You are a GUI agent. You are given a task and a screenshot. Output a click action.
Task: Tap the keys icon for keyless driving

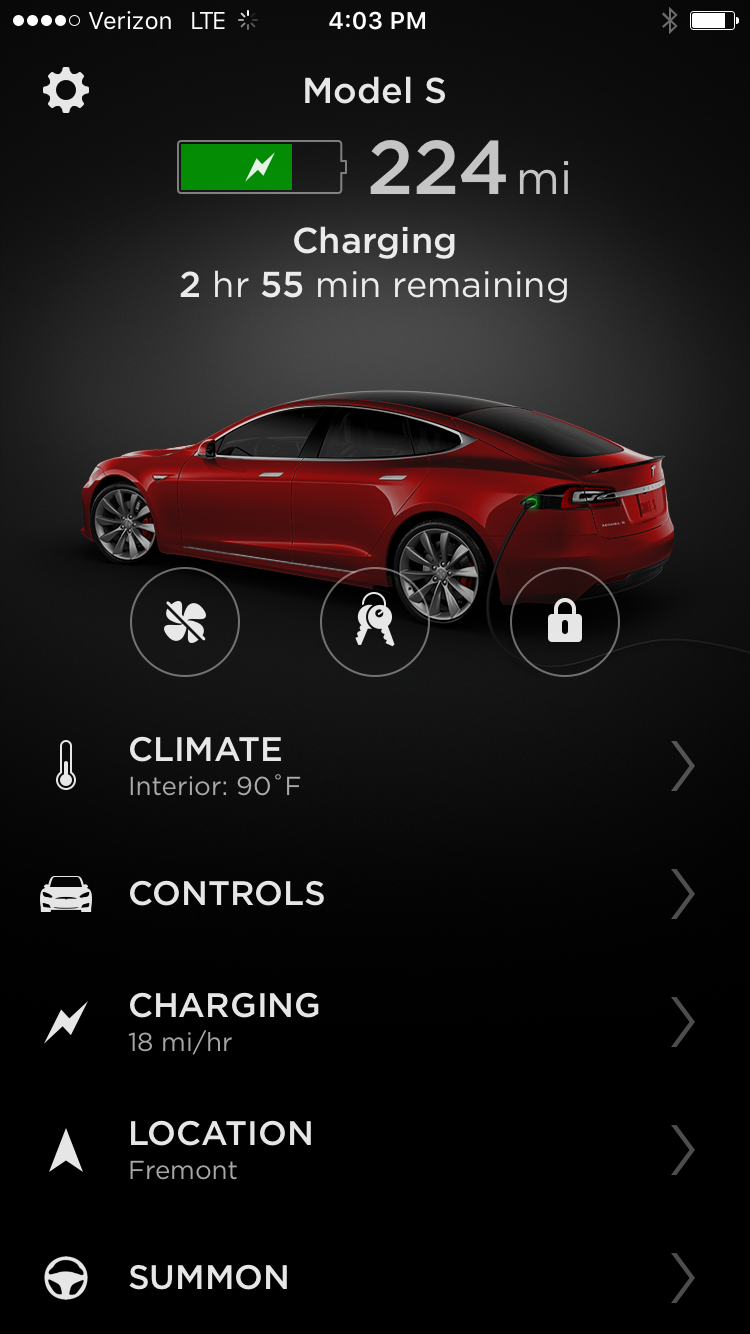click(x=375, y=622)
